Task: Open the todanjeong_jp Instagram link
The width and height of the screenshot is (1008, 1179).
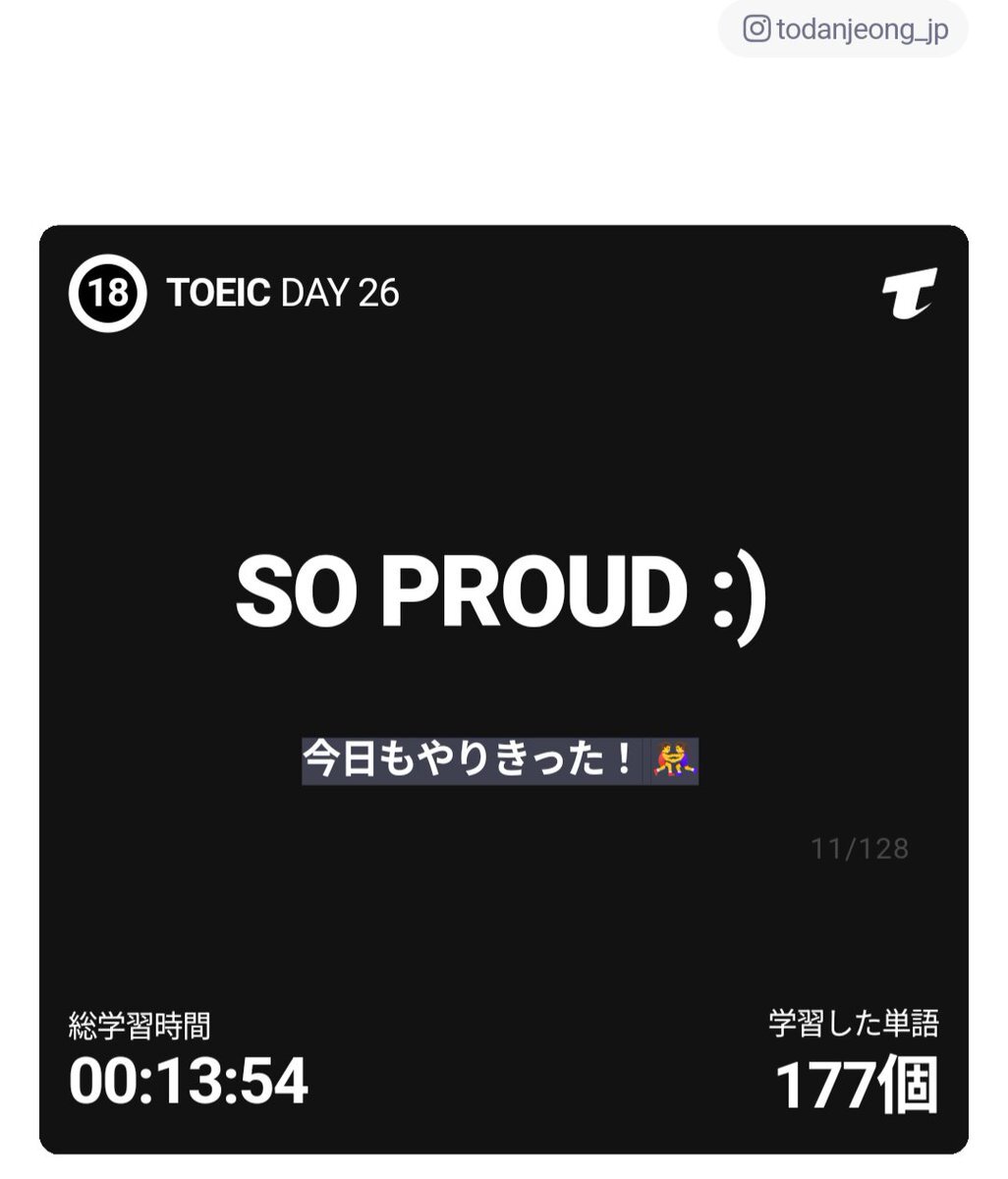Action: (844, 29)
